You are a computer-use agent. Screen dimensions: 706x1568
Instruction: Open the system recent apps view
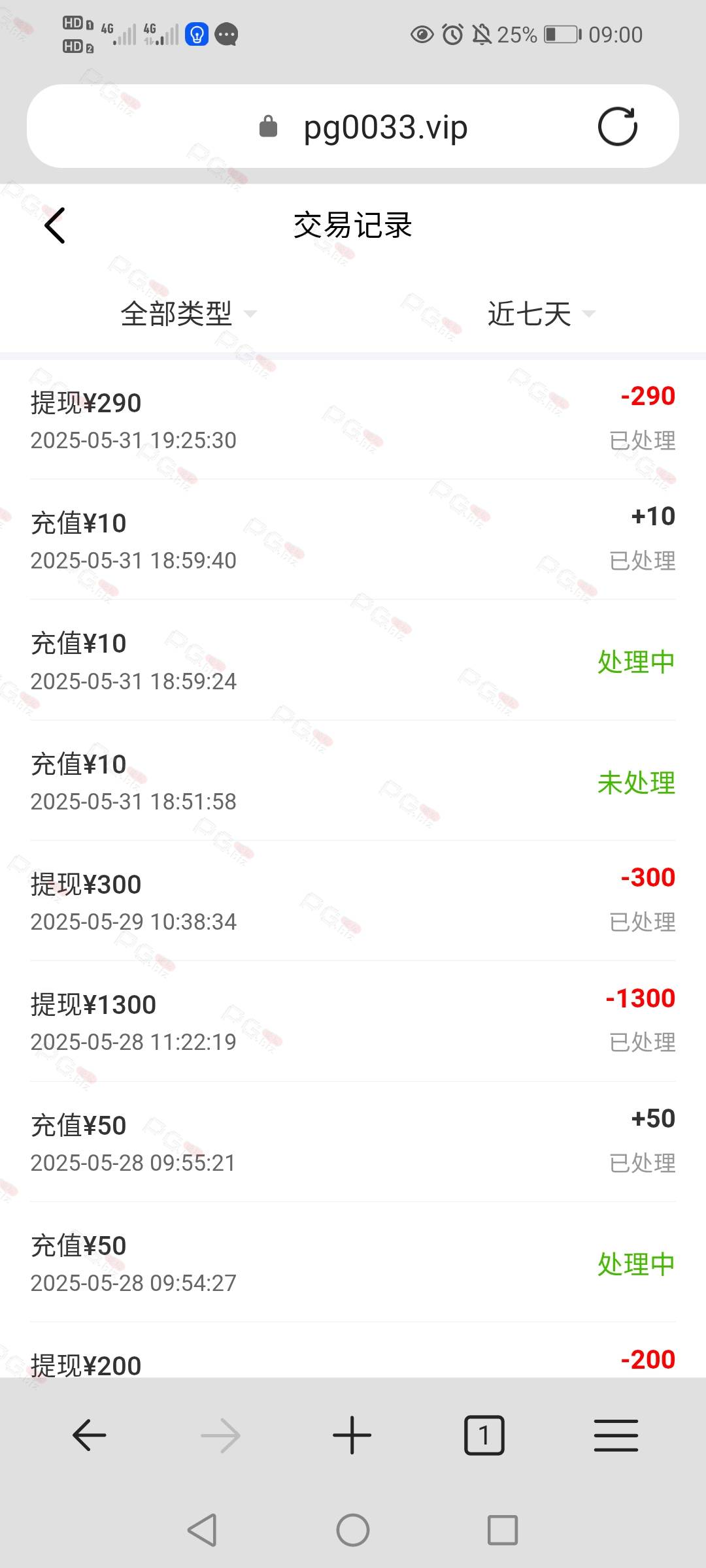[503, 1530]
